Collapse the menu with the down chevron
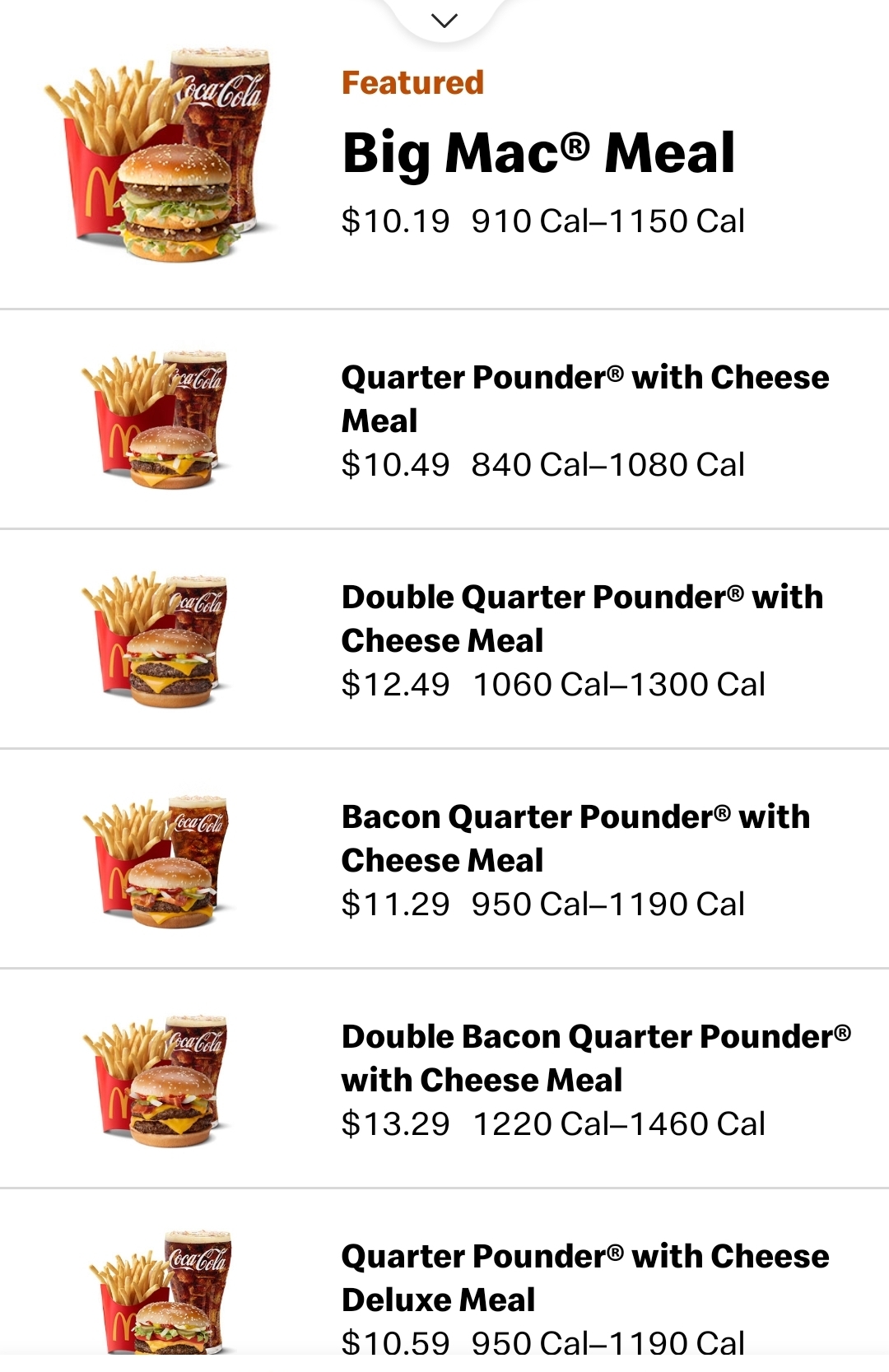The image size is (889, 1372). click(x=444, y=21)
